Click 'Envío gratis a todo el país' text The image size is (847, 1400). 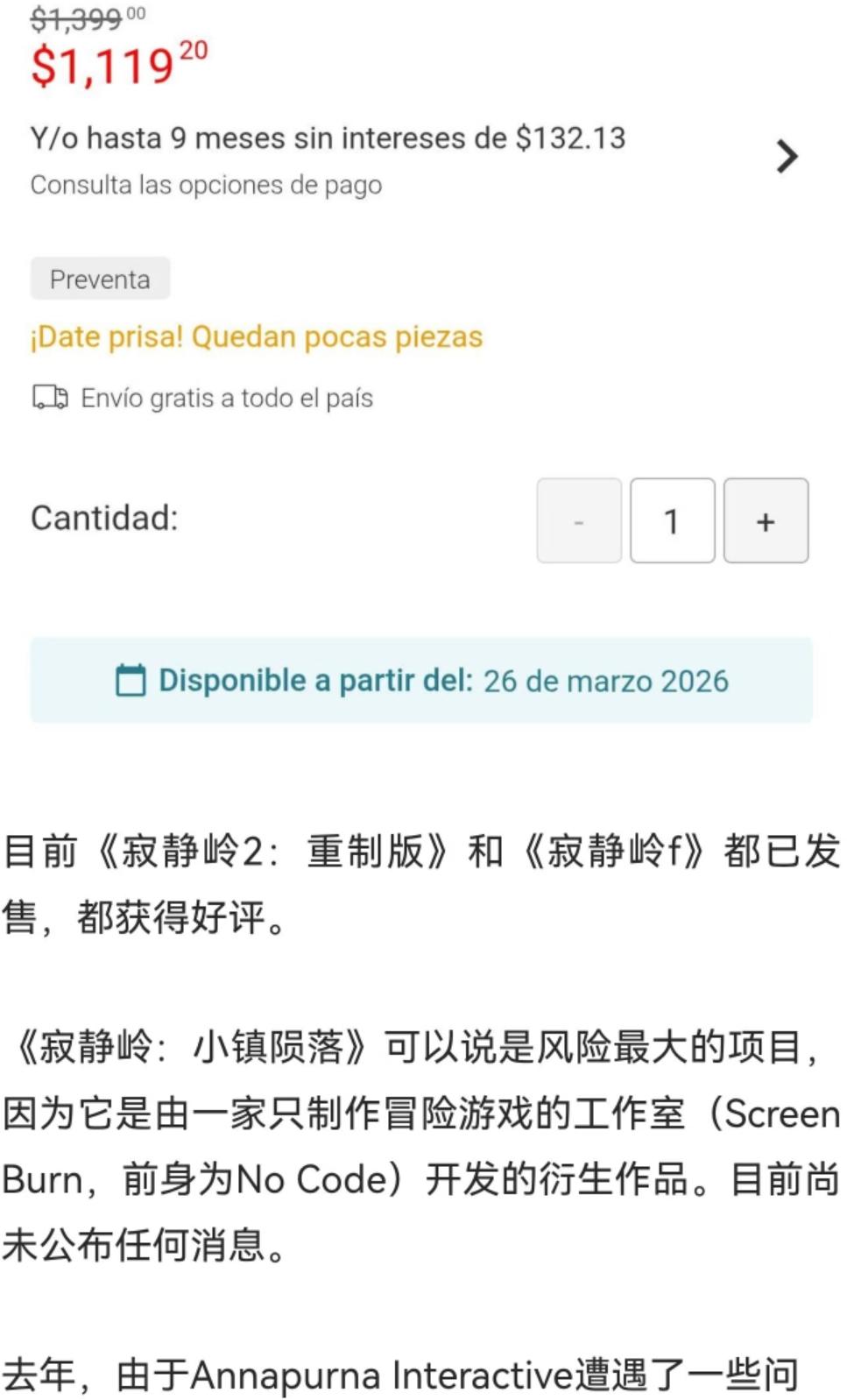click(226, 398)
